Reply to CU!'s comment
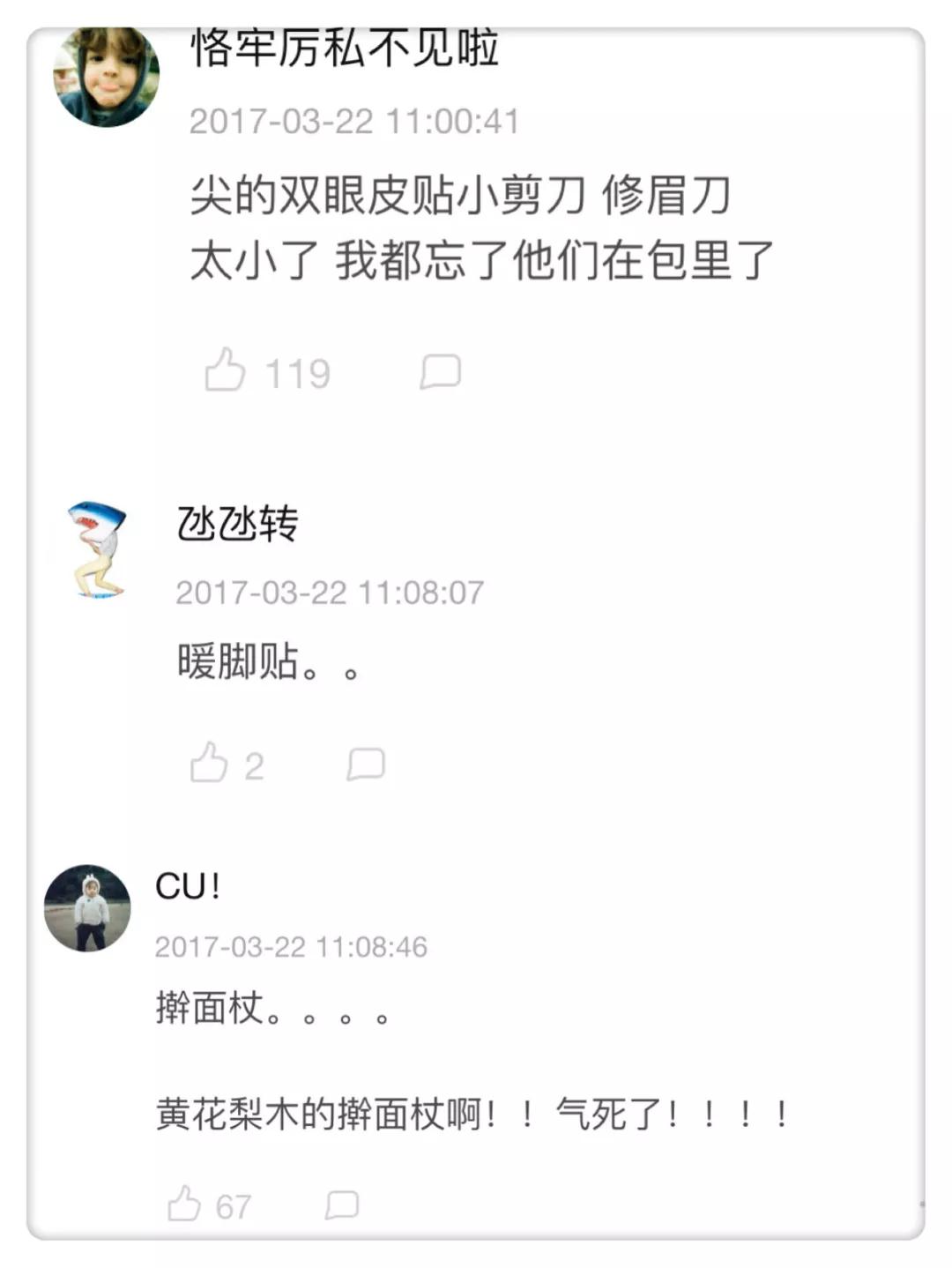Viewport: 952px width, 1268px height. pyautogui.click(x=342, y=1204)
